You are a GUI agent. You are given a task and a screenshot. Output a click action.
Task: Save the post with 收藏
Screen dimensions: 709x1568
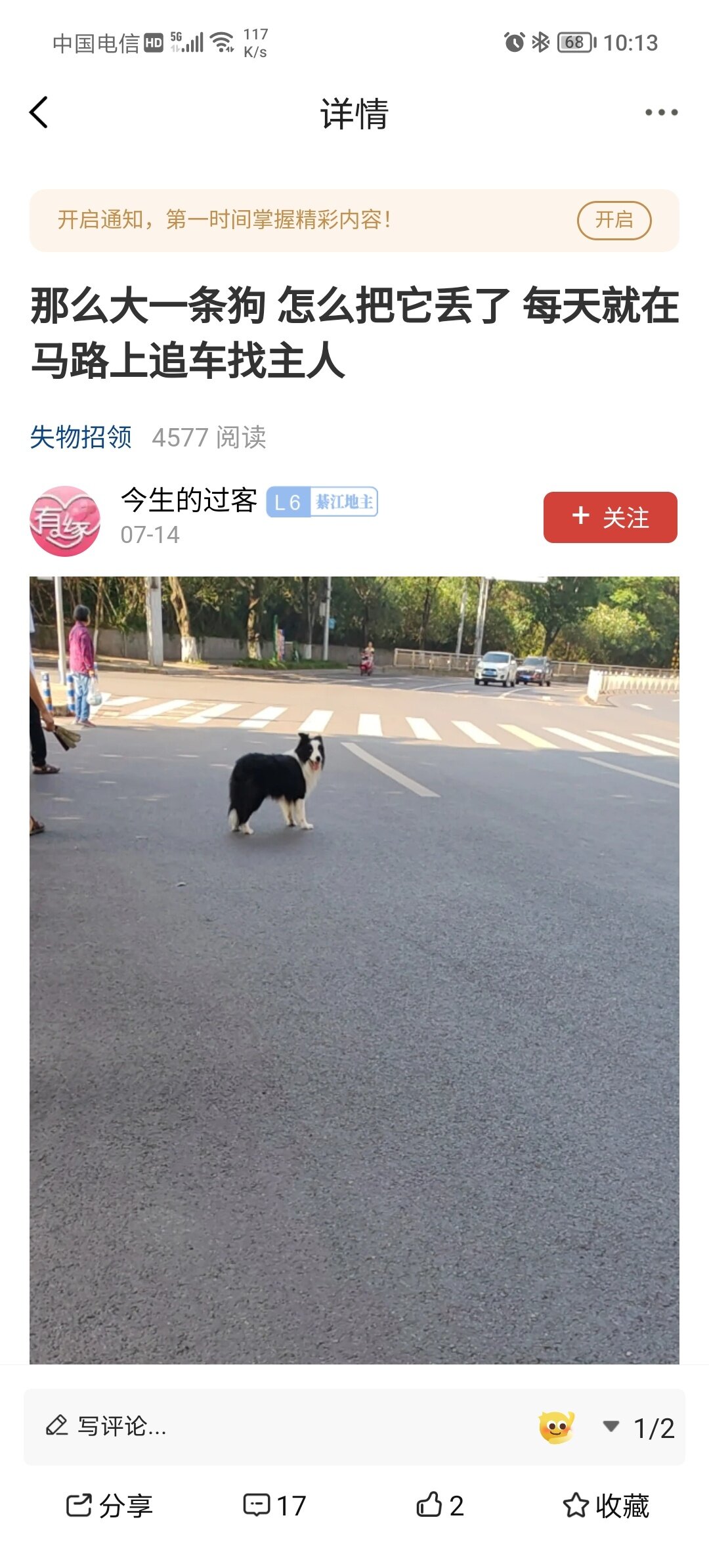pos(606,1506)
